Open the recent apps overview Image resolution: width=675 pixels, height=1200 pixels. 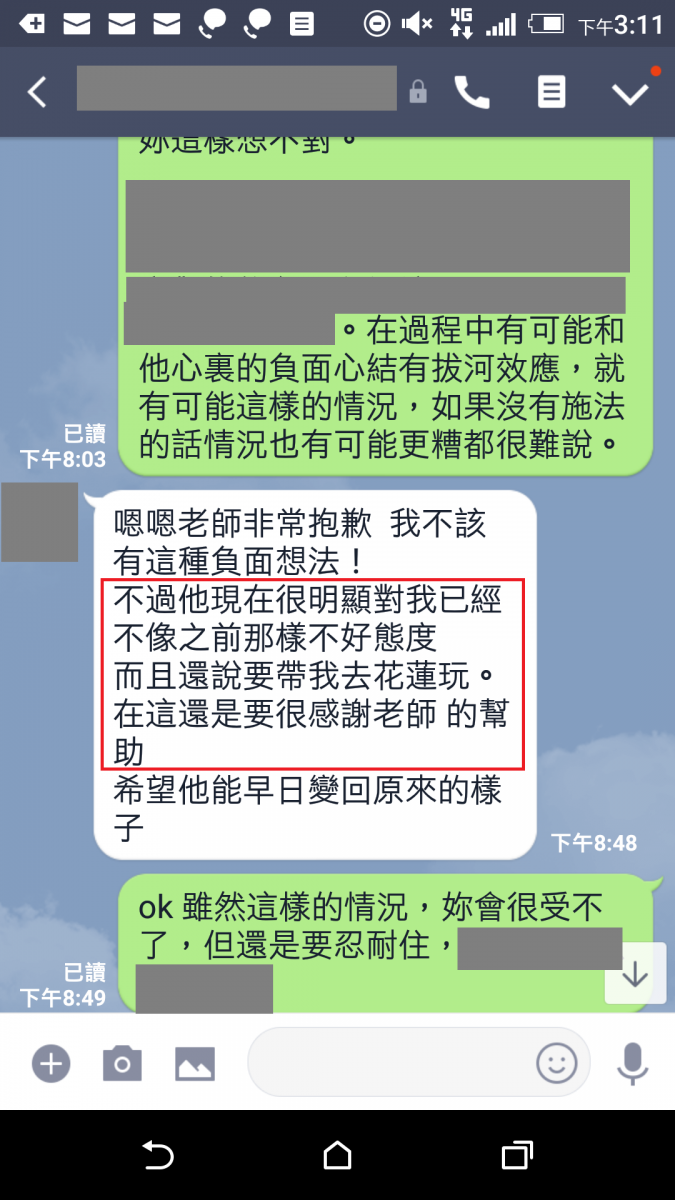tap(517, 1156)
